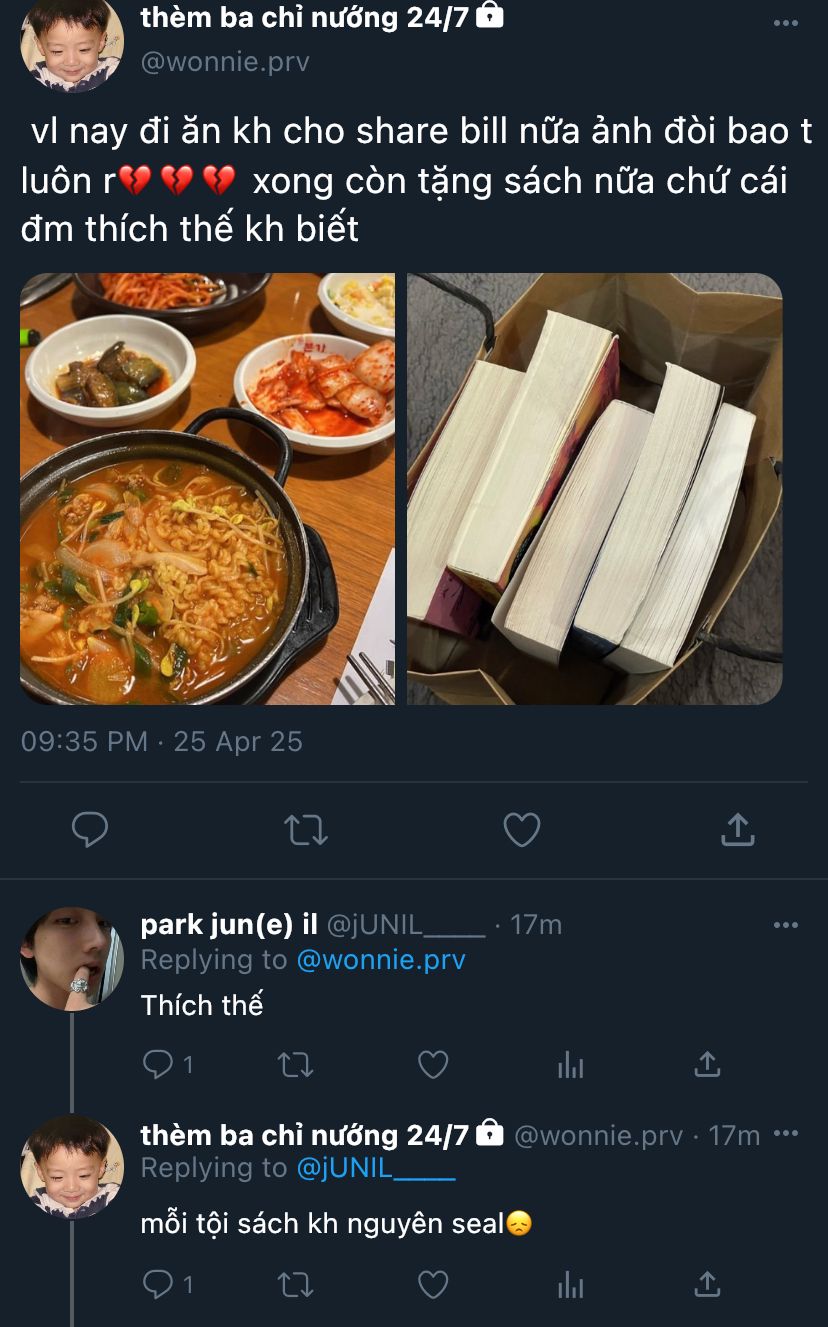Viewport: 828px width, 1327px height.
Task: Tap the @wonnie.prv mention link
Action: click(380, 960)
